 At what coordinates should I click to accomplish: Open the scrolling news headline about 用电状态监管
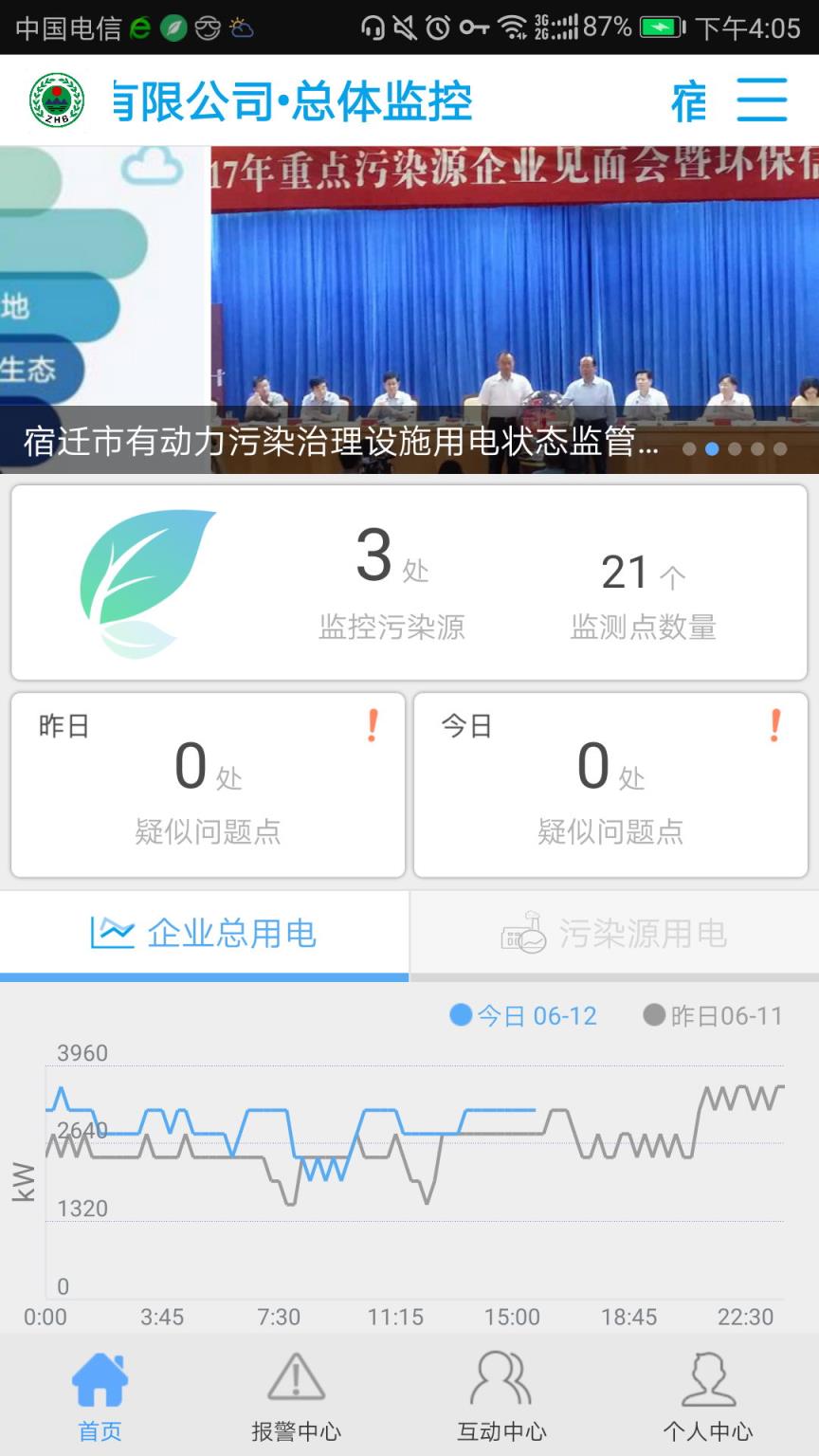(x=332, y=443)
